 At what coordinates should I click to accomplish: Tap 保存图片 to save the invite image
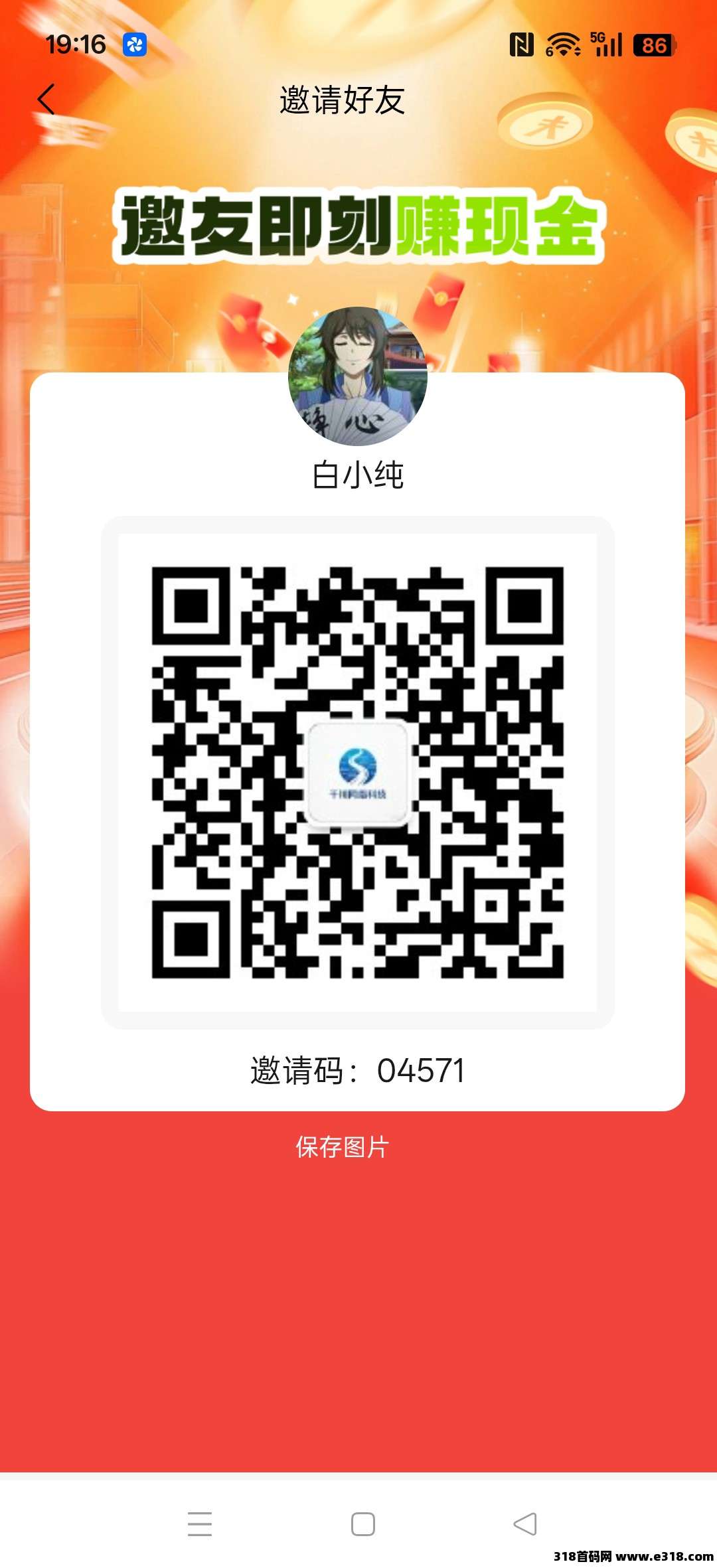point(342,1146)
